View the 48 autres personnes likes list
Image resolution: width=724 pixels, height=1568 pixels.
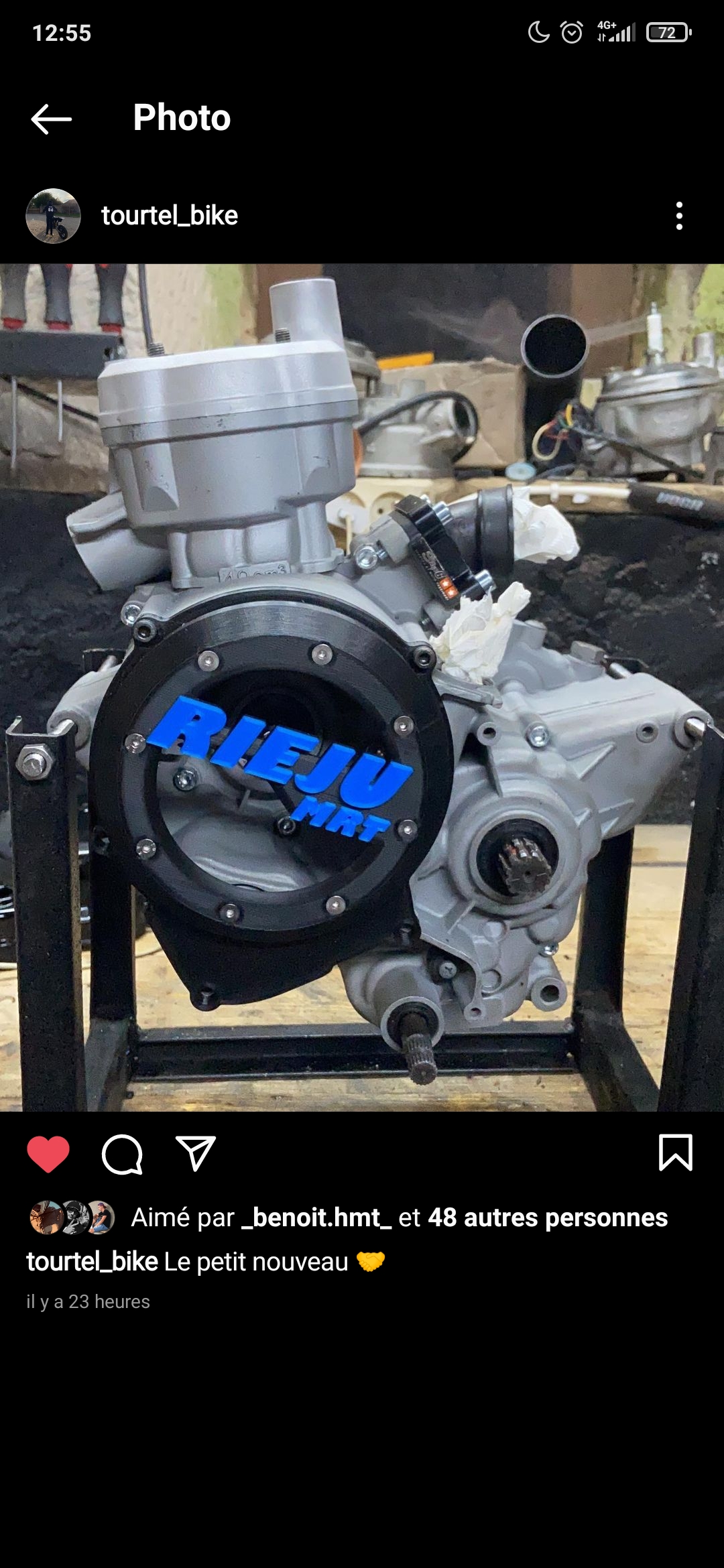click(547, 1218)
